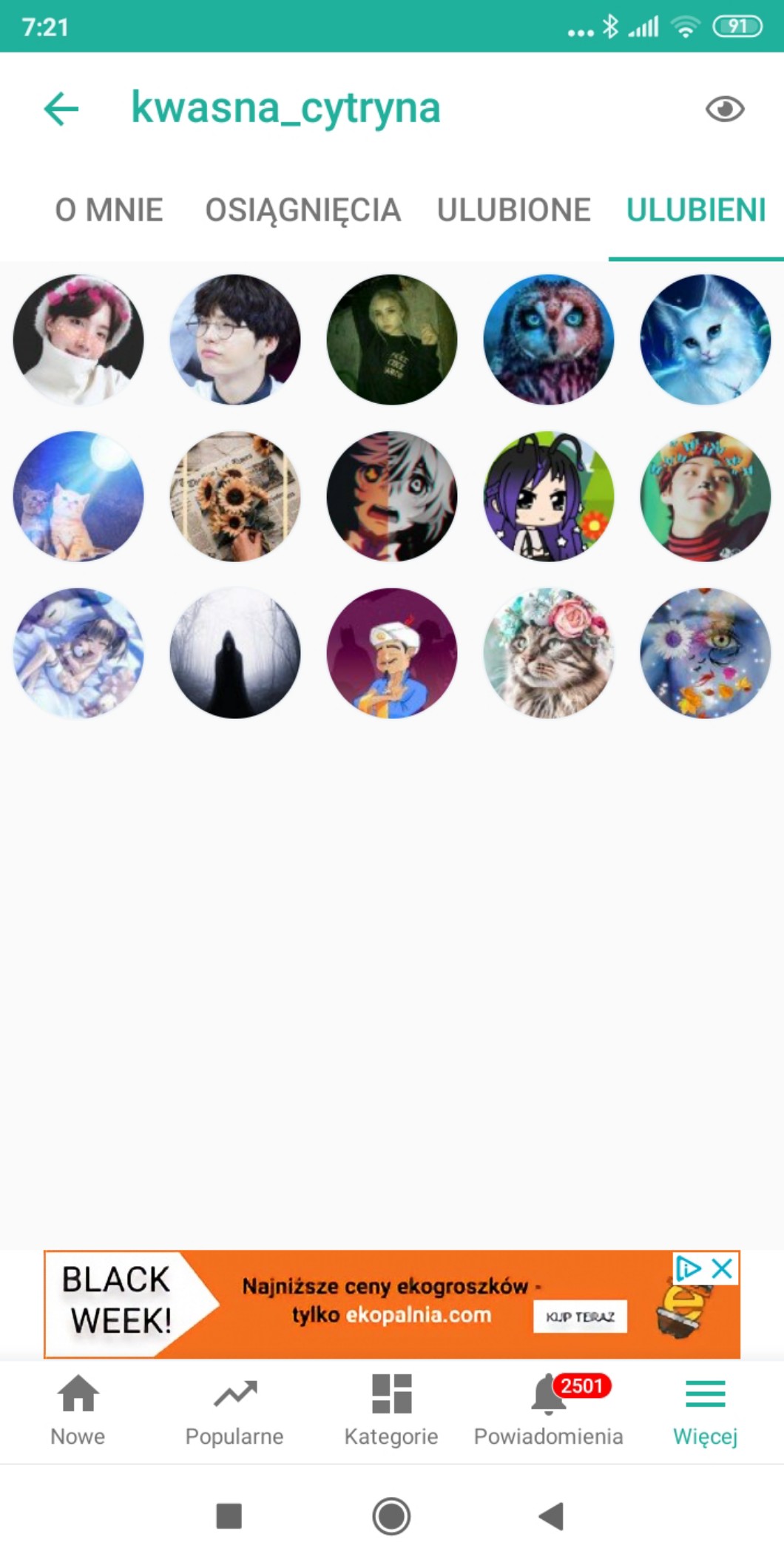This screenshot has height=1568, width=784.
Task: Open the hooded figure in forest avatar
Action: (x=235, y=653)
